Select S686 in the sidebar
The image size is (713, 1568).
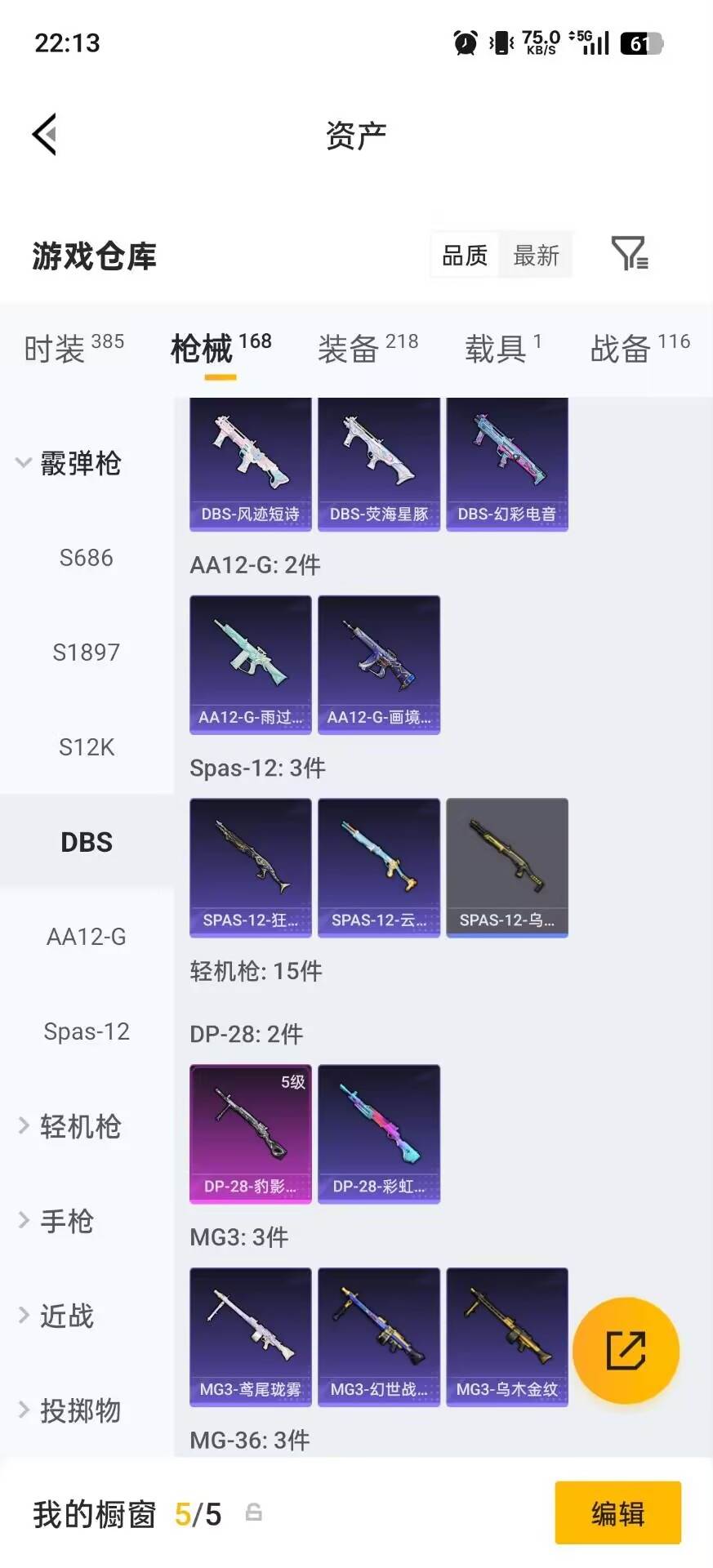pyautogui.click(x=87, y=558)
